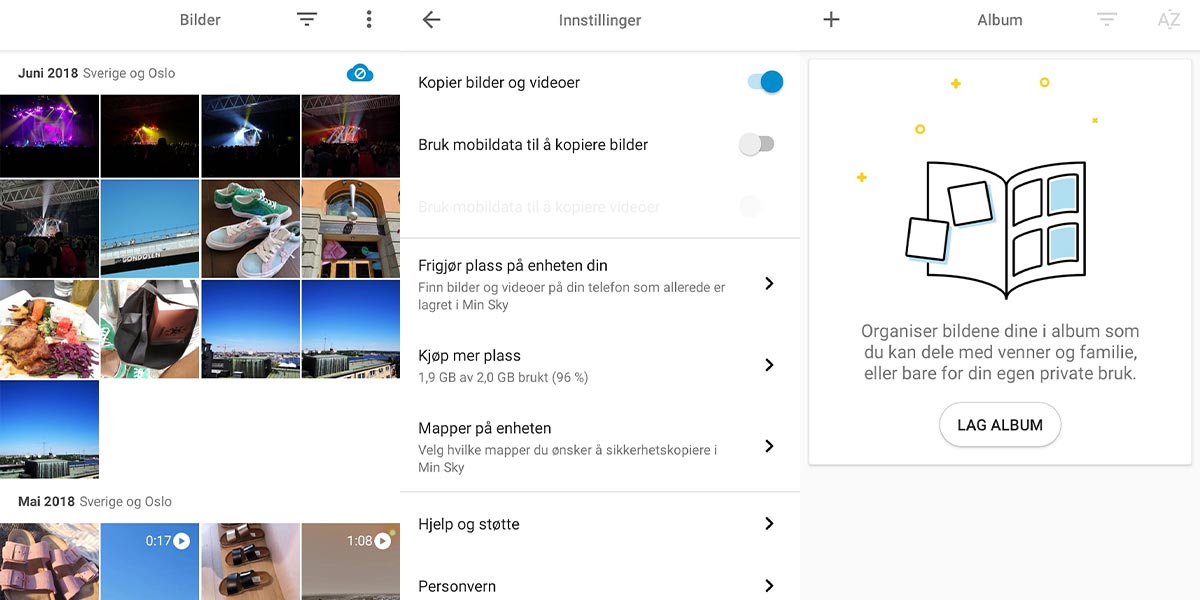
Task: Tap the LAG ALBUM button
Action: coord(999,425)
